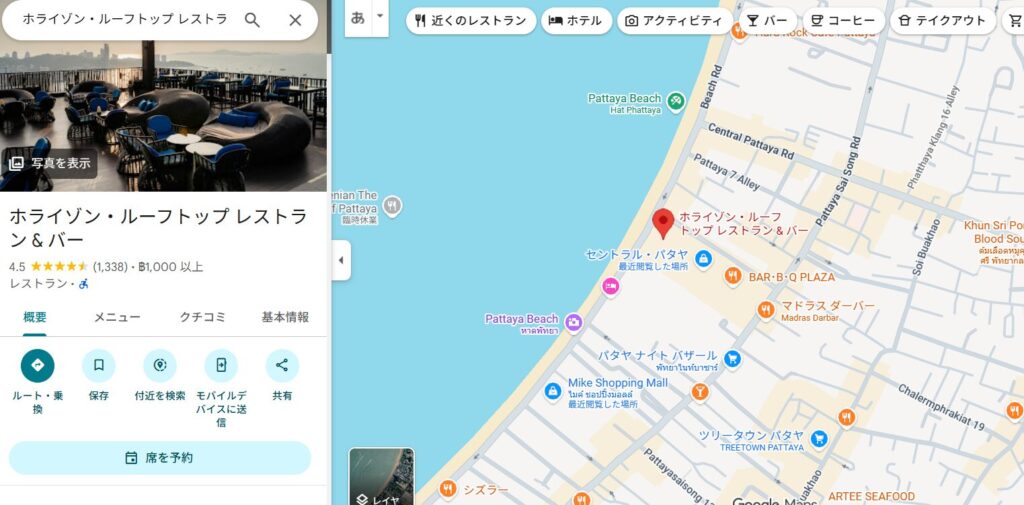Select the テイクアウト chip
Image resolution: width=1024 pixels, height=505 pixels.
pyautogui.click(x=941, y=20)
